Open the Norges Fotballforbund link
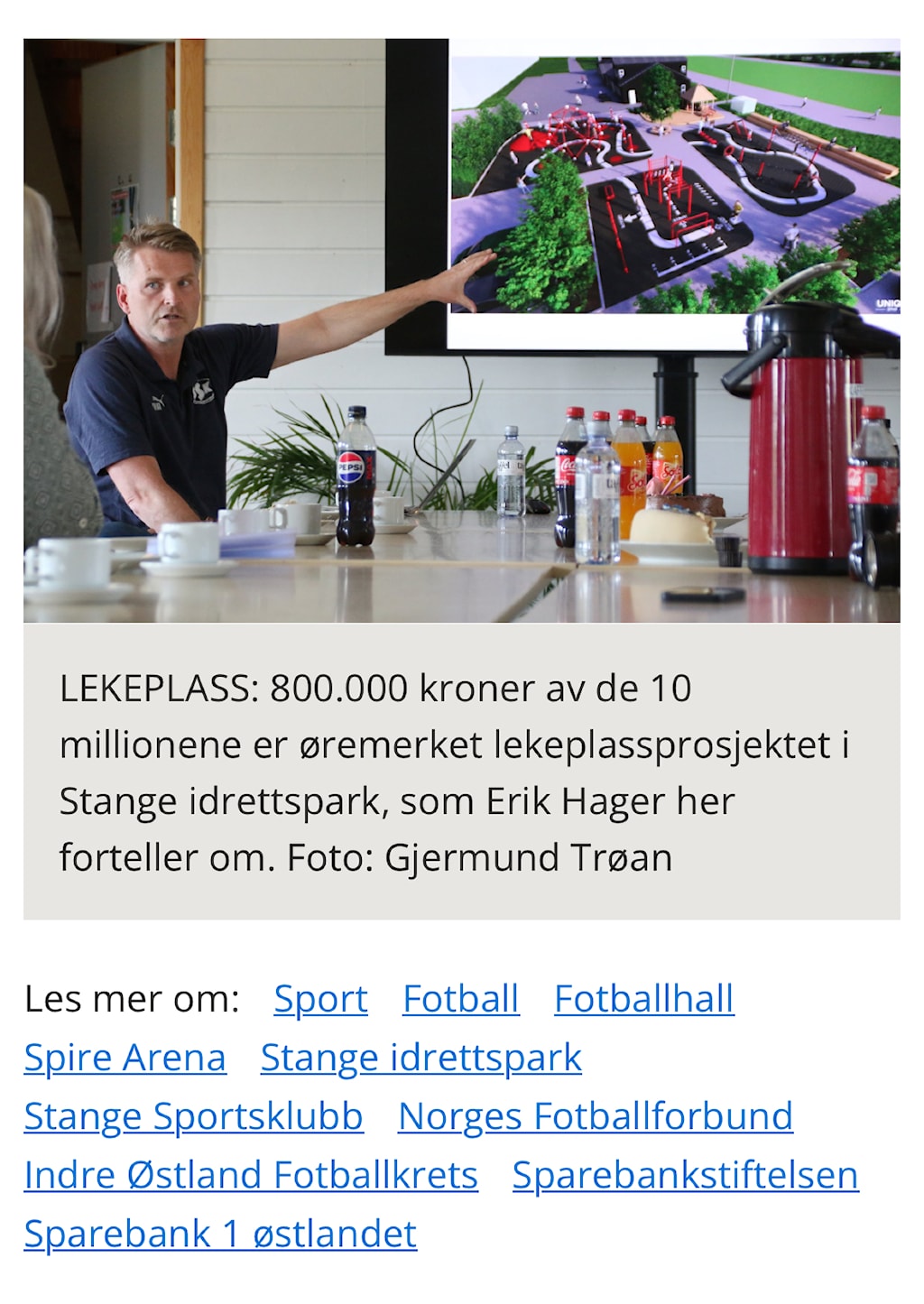Screen dimensions: 924x1304 595,1116
